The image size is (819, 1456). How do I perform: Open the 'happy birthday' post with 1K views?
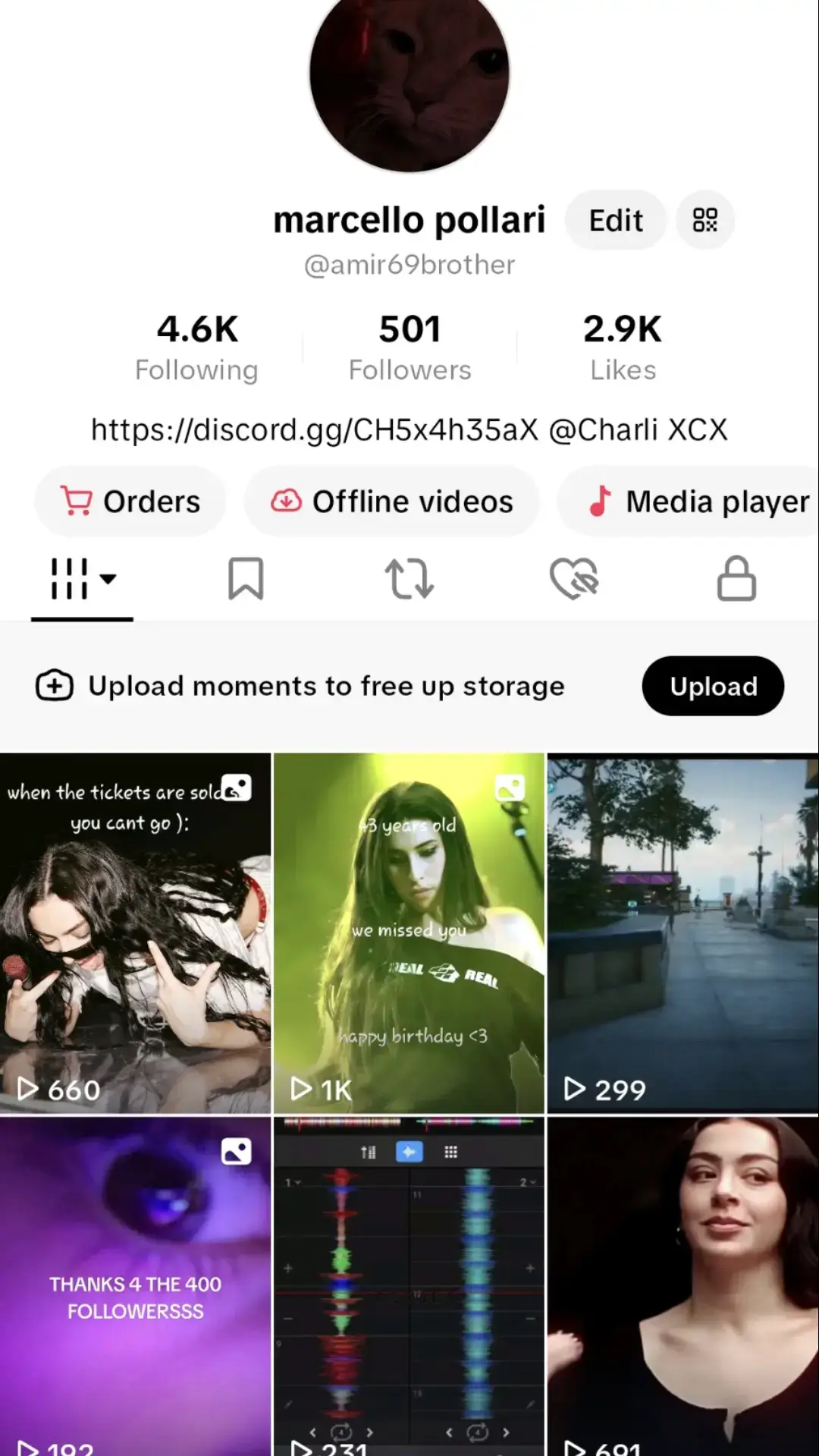click(409, 932)
